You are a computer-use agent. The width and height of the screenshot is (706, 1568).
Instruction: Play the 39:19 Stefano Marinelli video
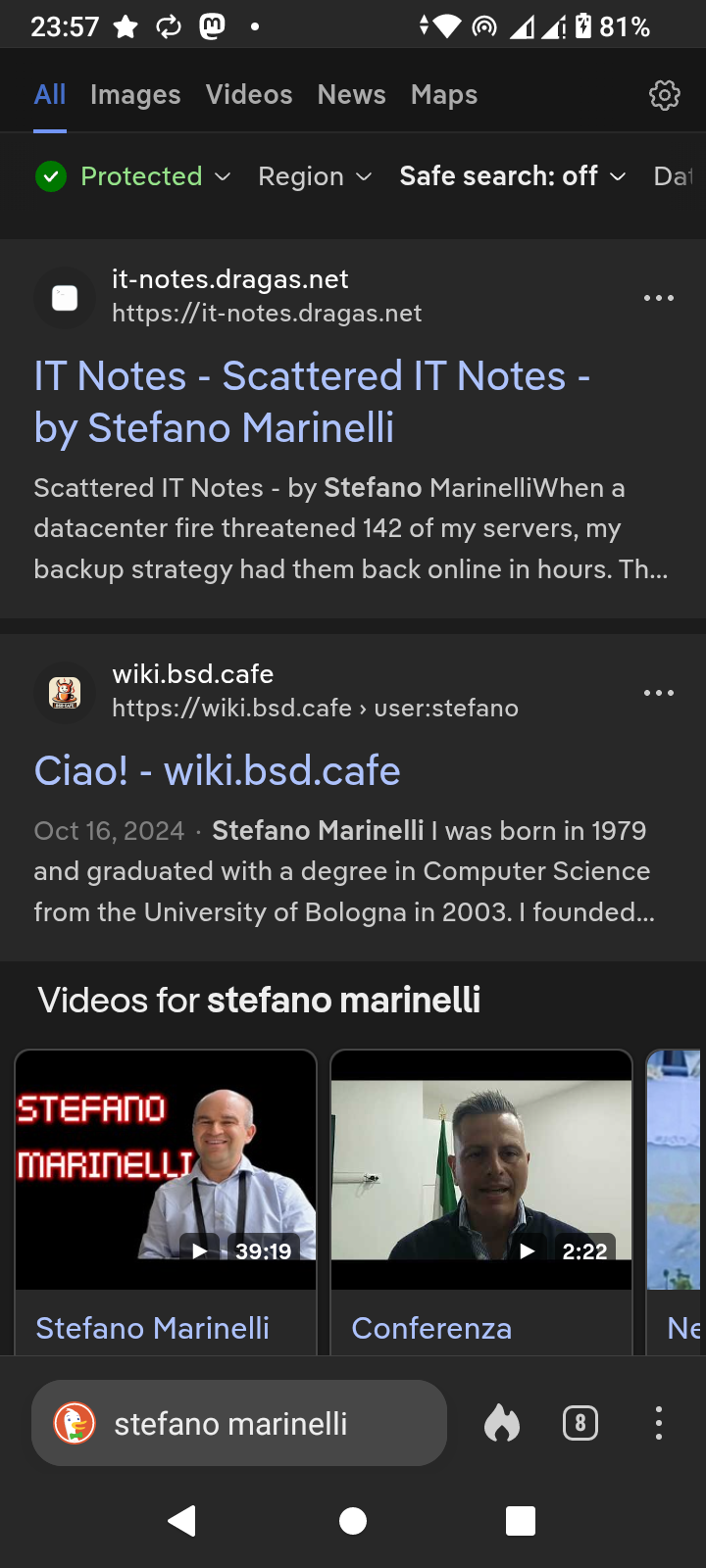[166, 1171]
